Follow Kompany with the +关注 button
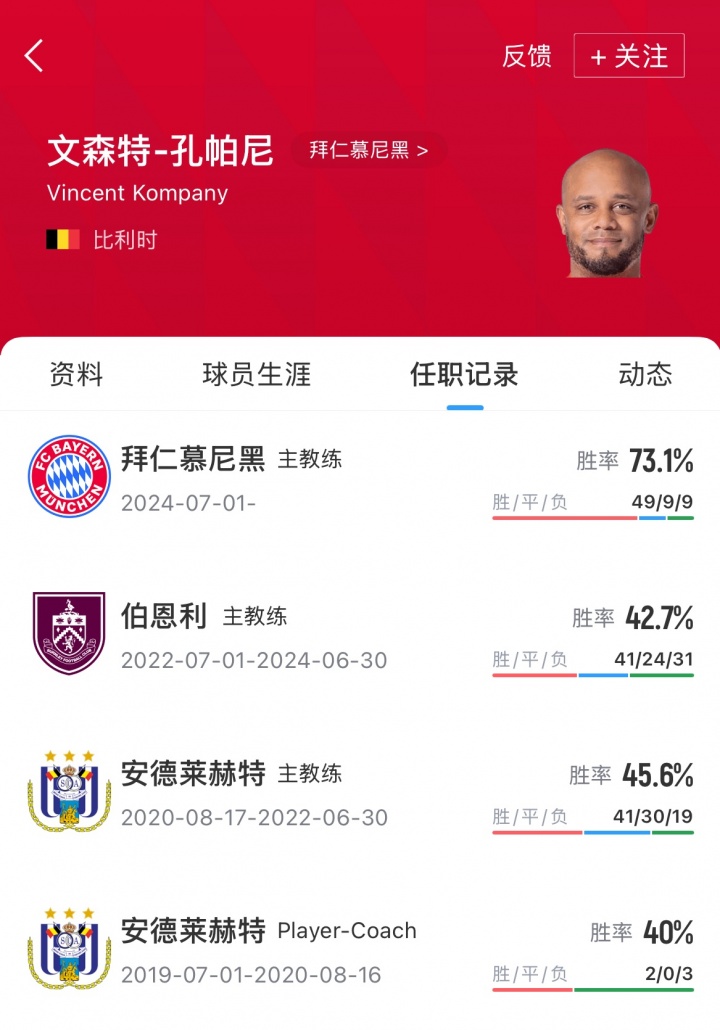 [x=629, y=56]
